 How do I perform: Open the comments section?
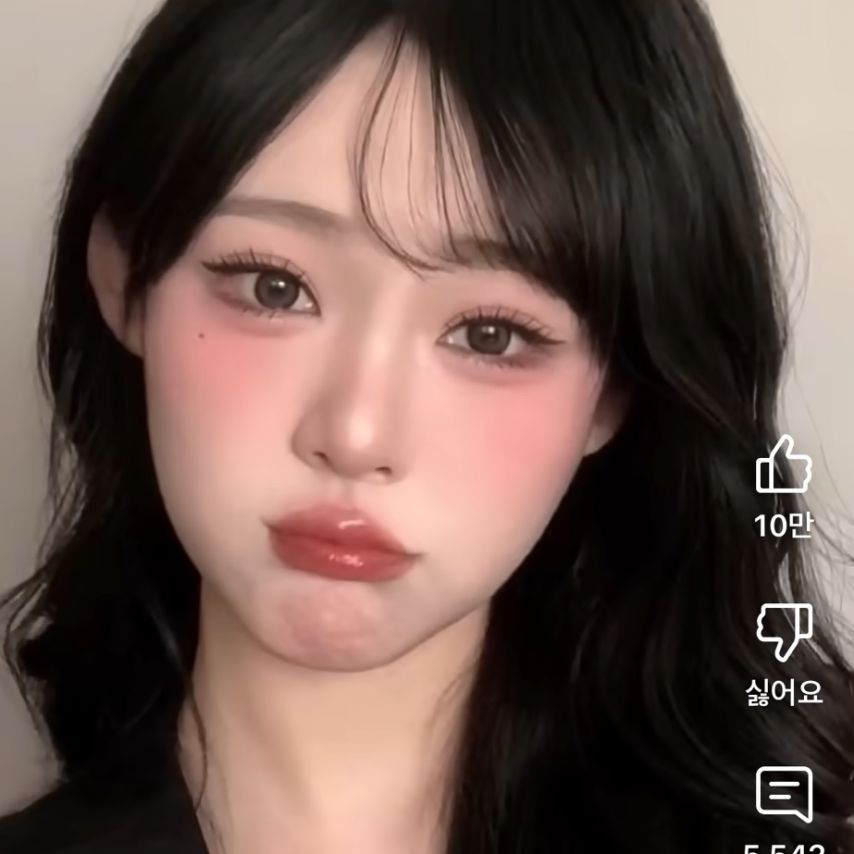coord(783,795)
